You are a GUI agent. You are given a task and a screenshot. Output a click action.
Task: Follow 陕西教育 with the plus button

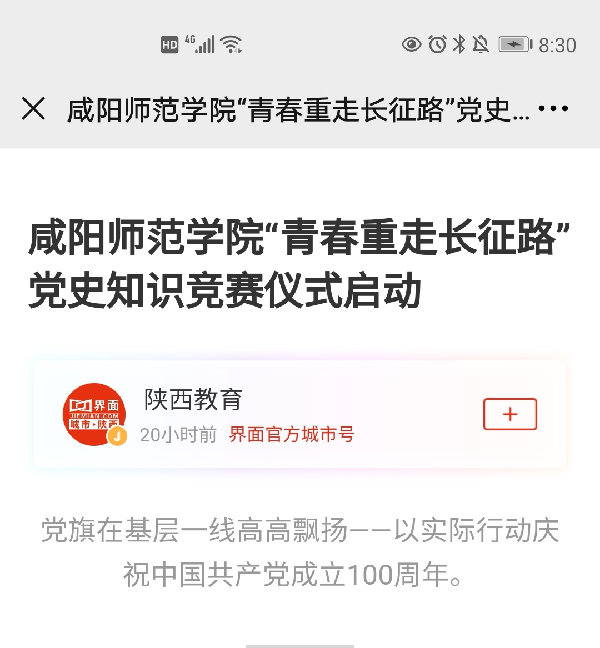pyautogui.click(x=510, y=414)
